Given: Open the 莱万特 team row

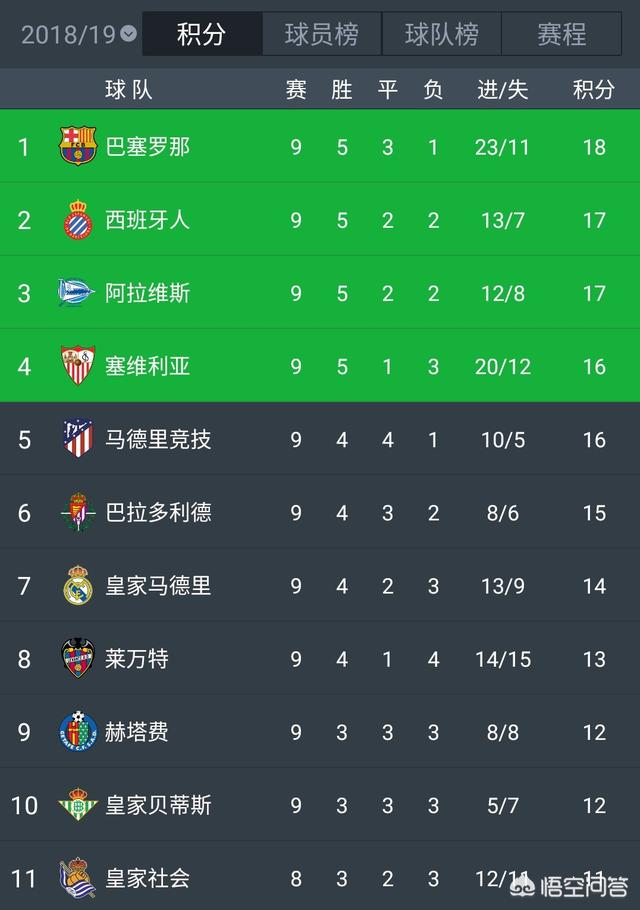Looking at the screenshot, I should click(137, 658).
